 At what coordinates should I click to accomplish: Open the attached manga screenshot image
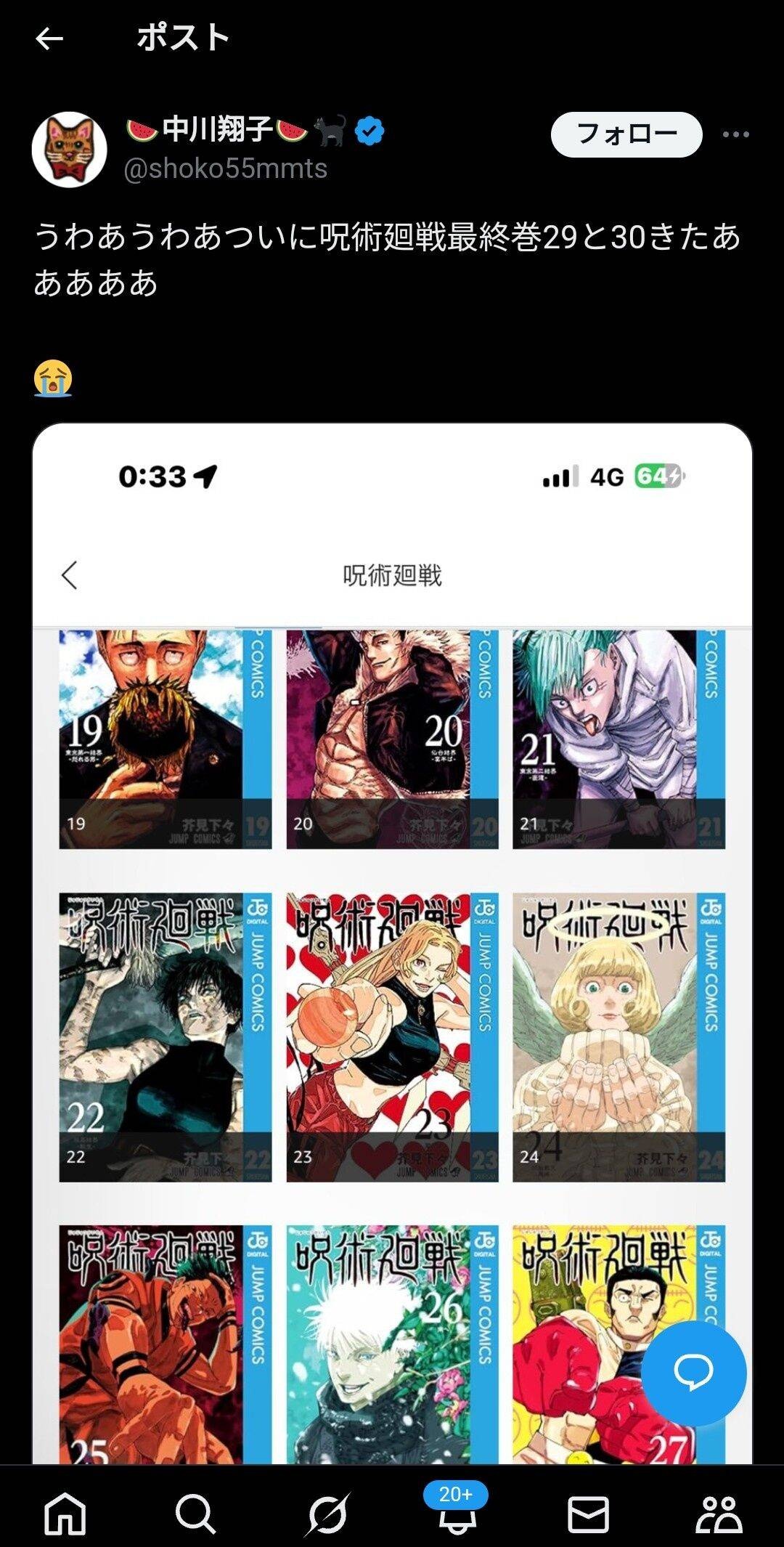pos(392,943)
